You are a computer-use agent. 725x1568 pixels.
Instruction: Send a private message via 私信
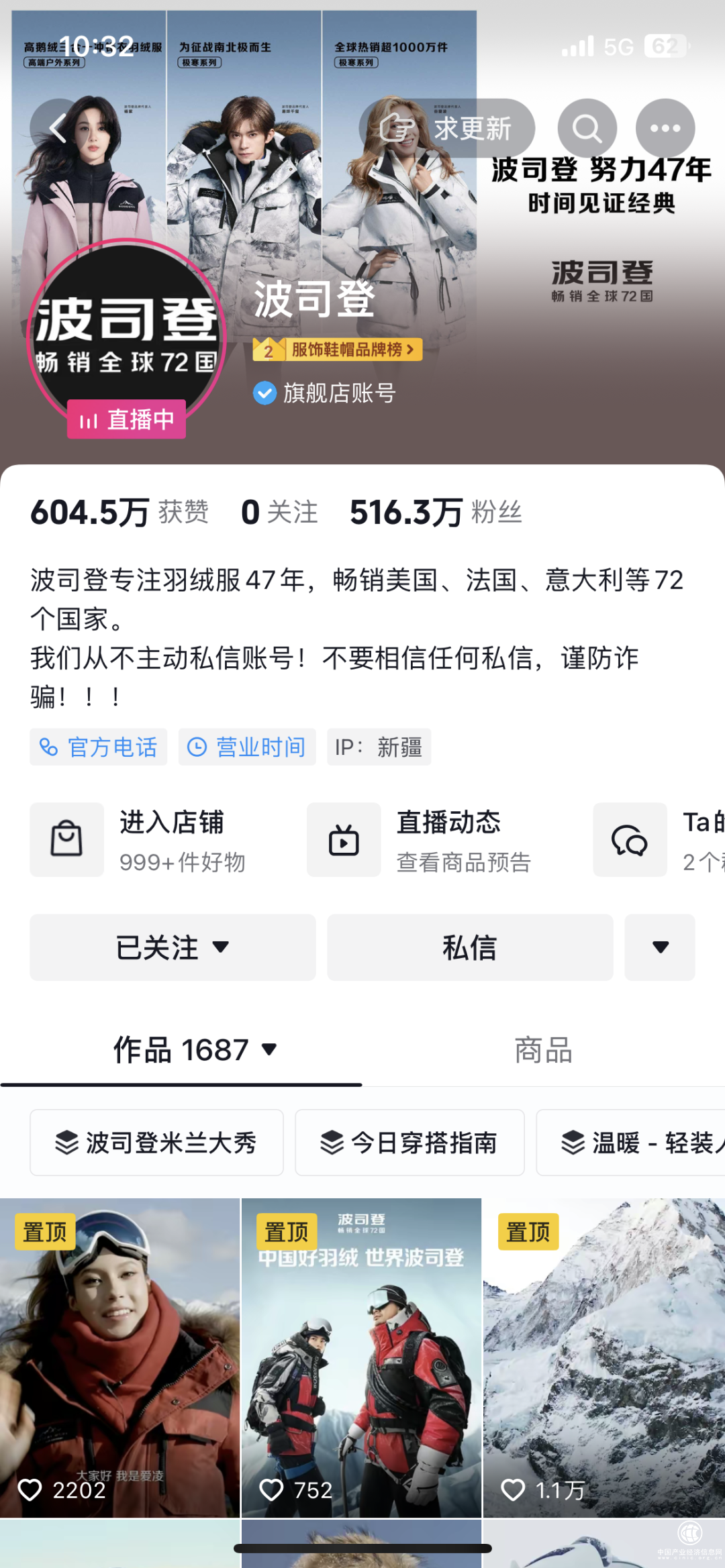[x=470, y=947]
